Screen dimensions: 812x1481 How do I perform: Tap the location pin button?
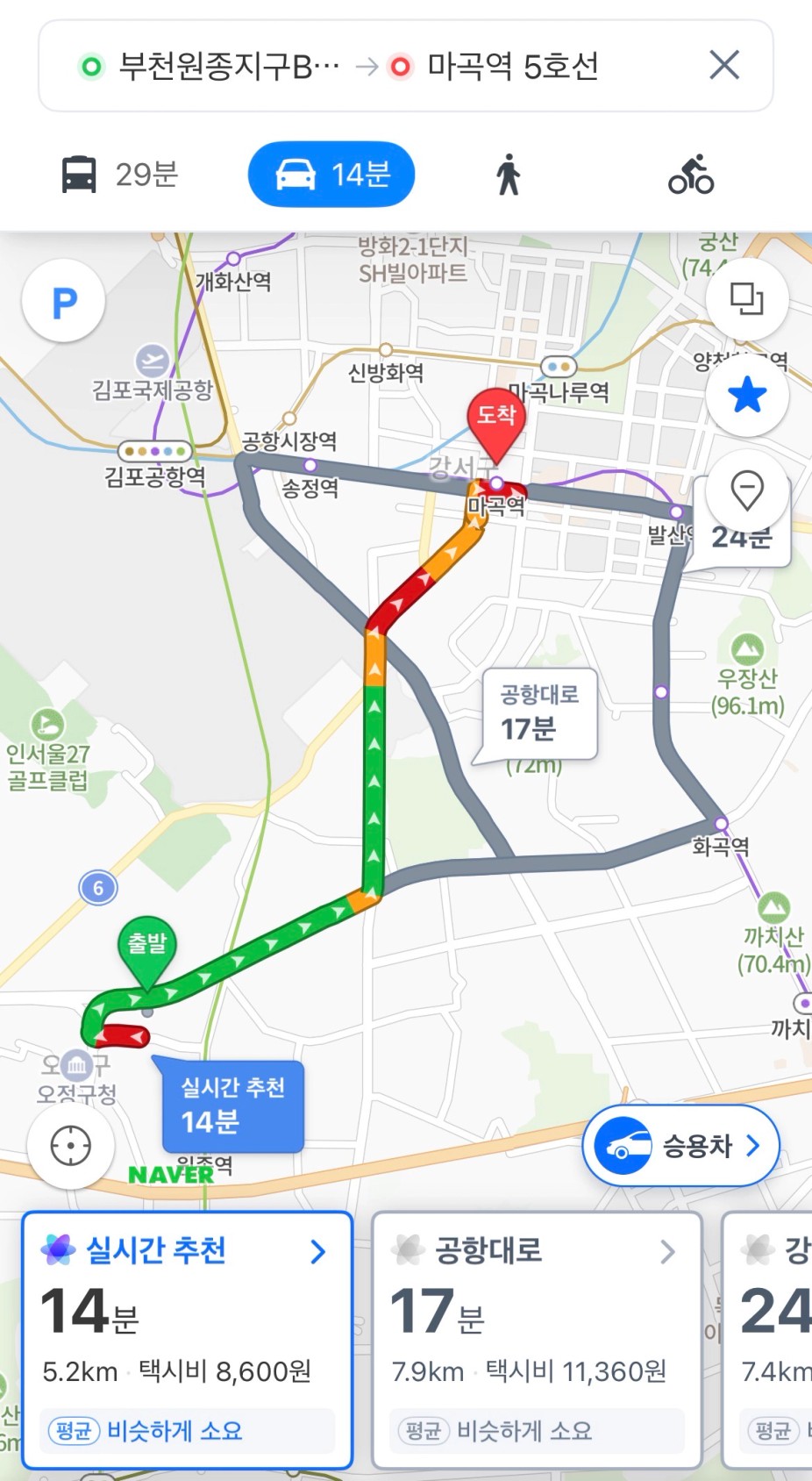[x=747, y=491]
